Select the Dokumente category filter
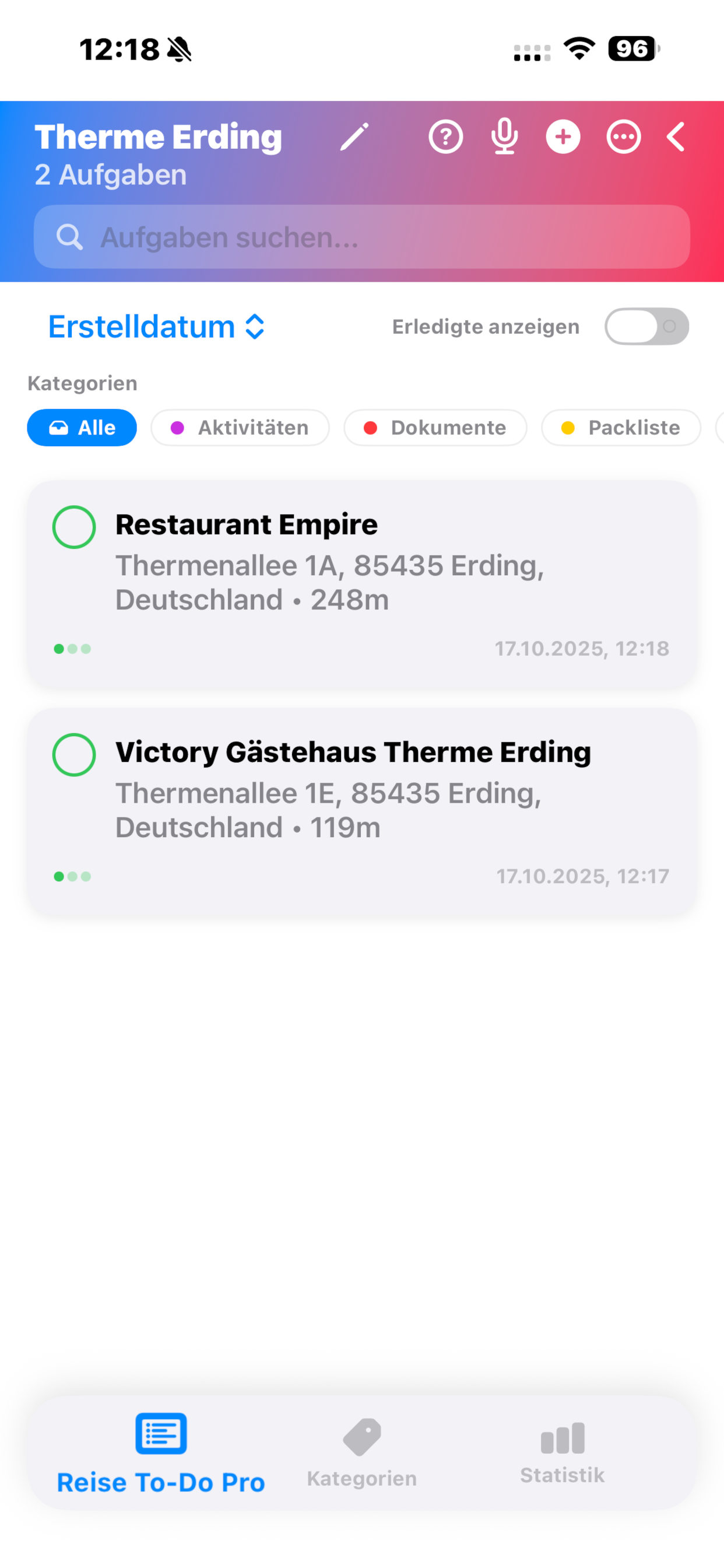Screen dimensions: 724x1568 tap(435, 428)
